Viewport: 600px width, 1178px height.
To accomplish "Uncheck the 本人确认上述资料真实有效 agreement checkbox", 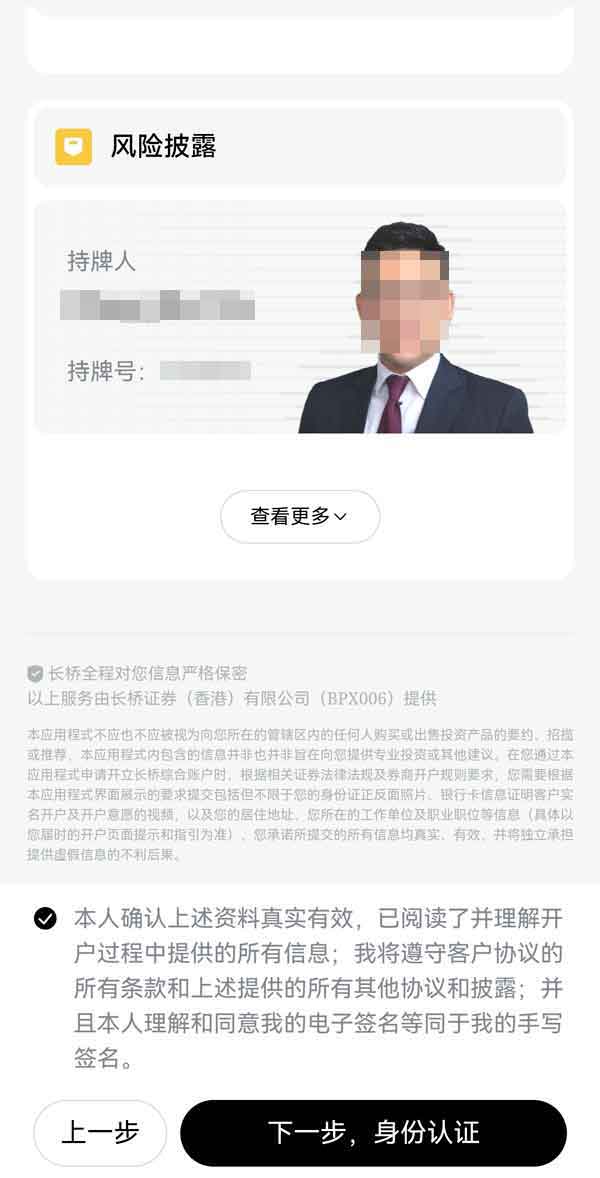I will coord(45,918).
